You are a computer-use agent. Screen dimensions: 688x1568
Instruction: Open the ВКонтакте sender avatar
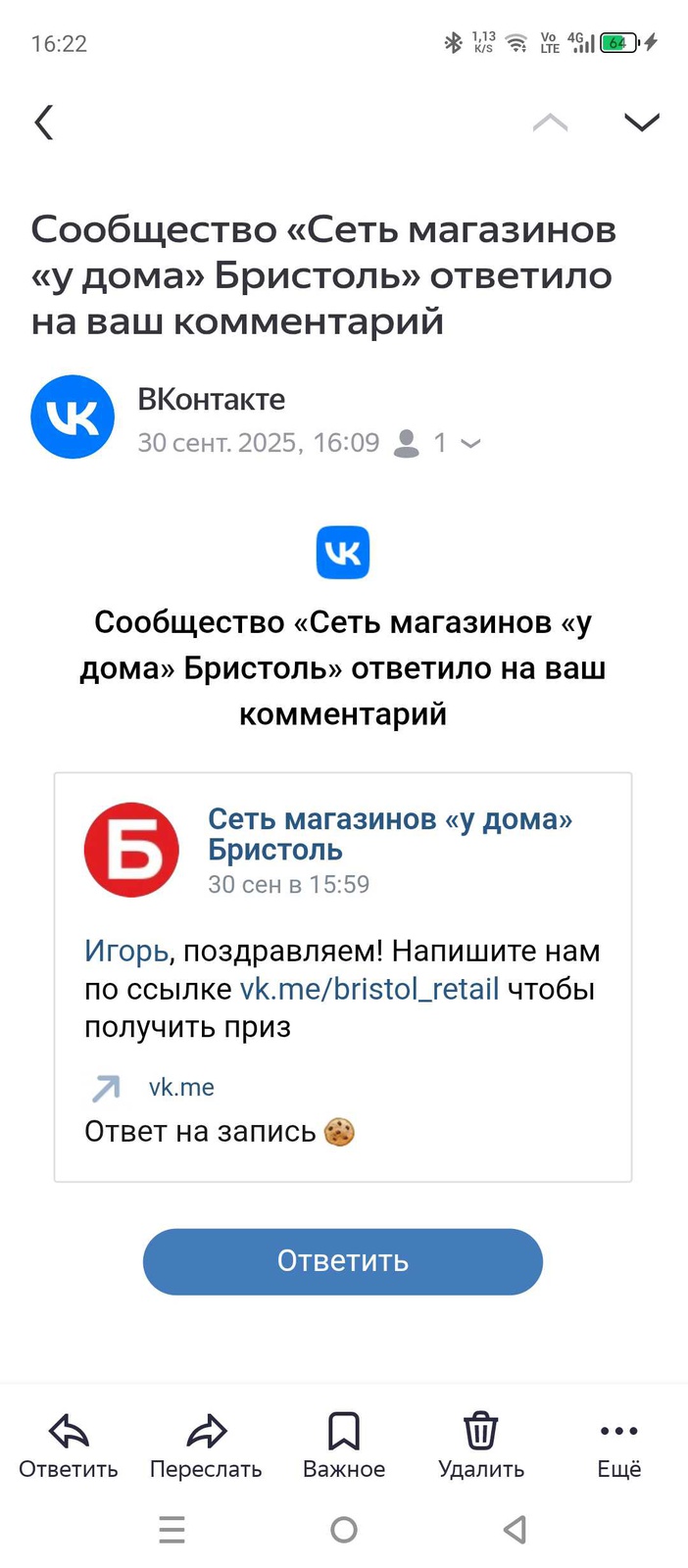pos(73,417)
